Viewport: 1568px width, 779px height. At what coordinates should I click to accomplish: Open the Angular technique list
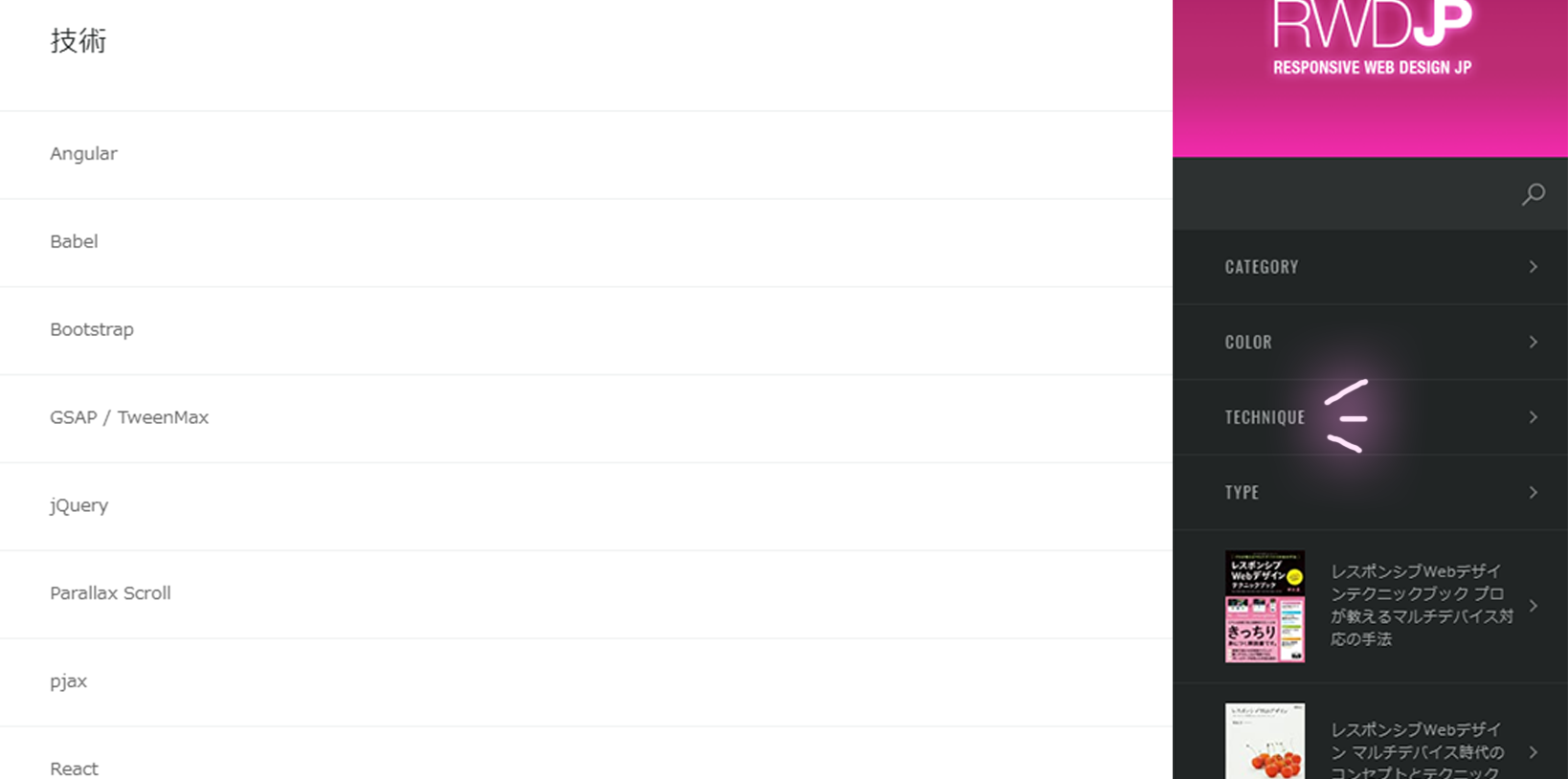84,154
